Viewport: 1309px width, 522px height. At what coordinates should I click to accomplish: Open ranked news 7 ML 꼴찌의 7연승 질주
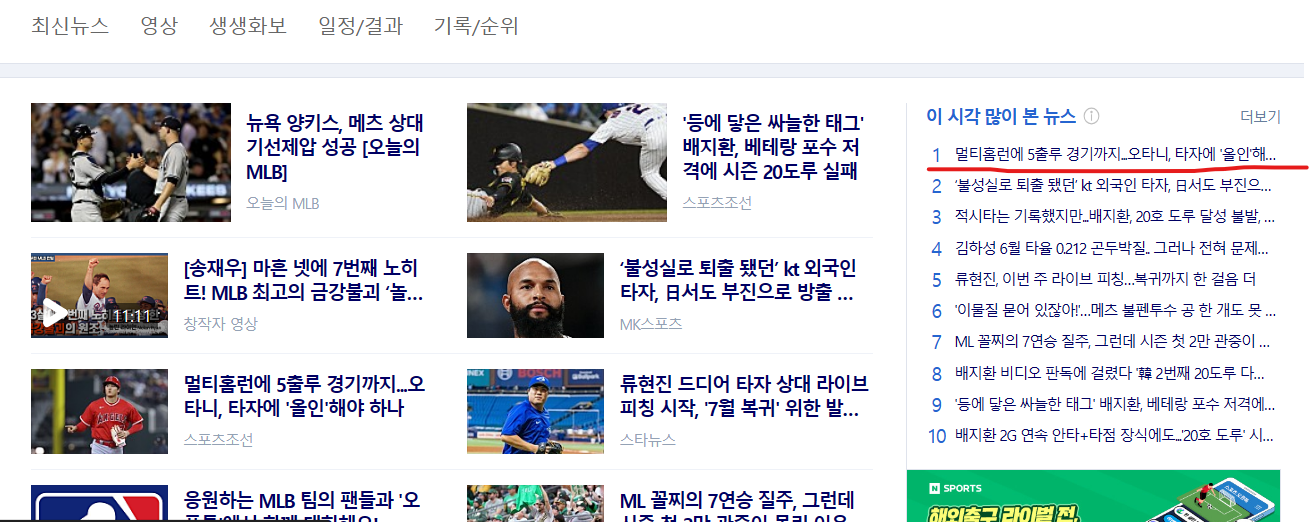coord(1114,342)
